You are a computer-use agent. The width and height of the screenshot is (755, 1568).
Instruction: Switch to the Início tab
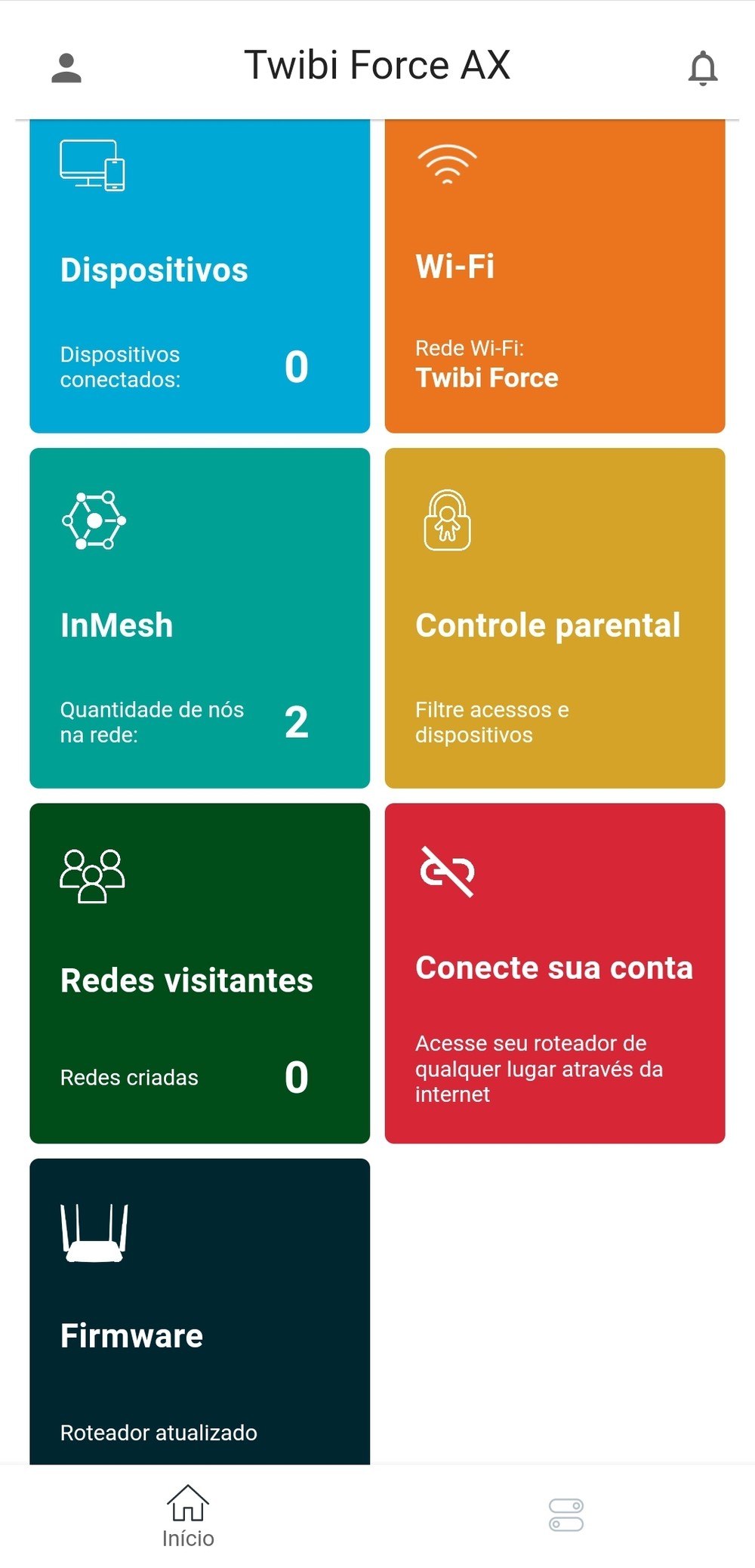188,1514
